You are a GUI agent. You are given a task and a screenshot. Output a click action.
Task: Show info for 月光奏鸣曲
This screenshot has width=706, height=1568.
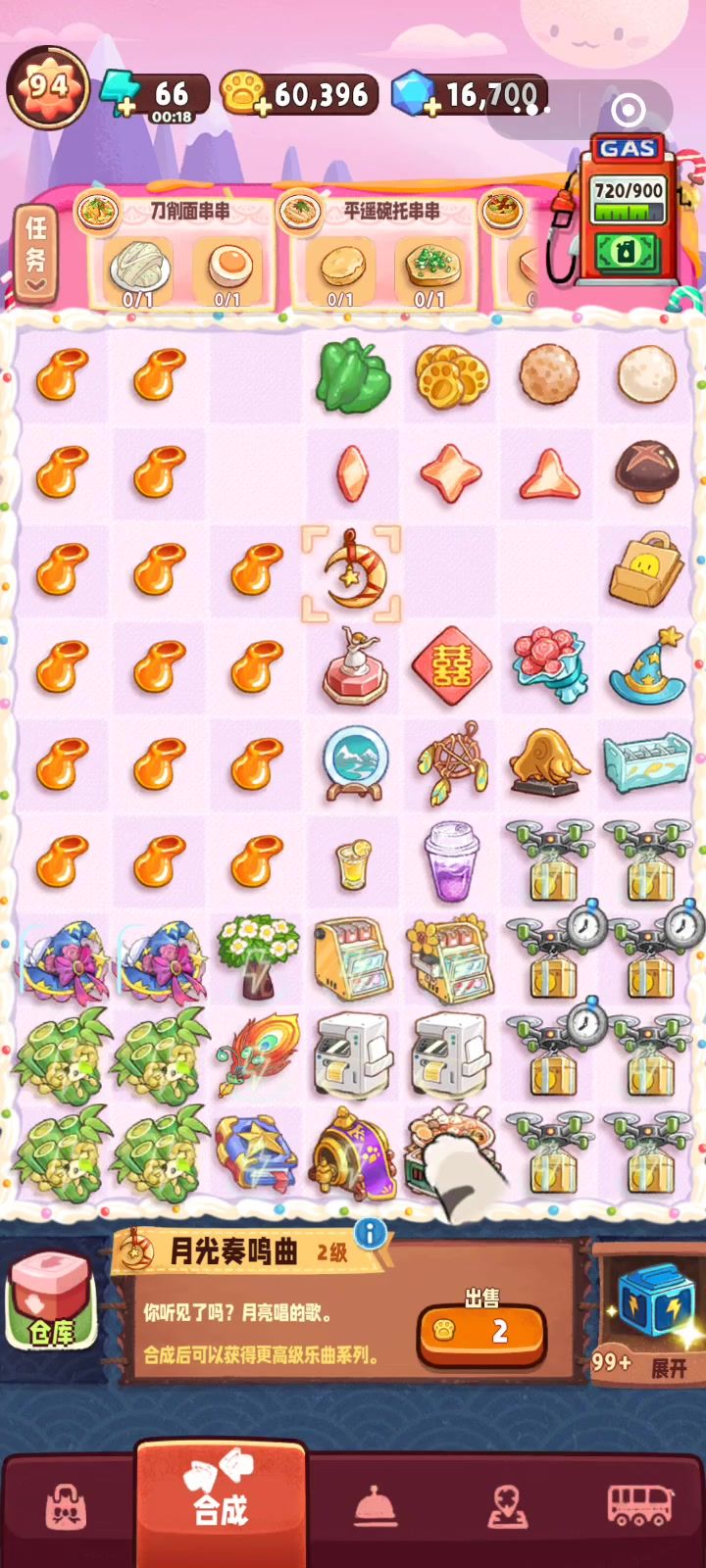(370, 1234)
